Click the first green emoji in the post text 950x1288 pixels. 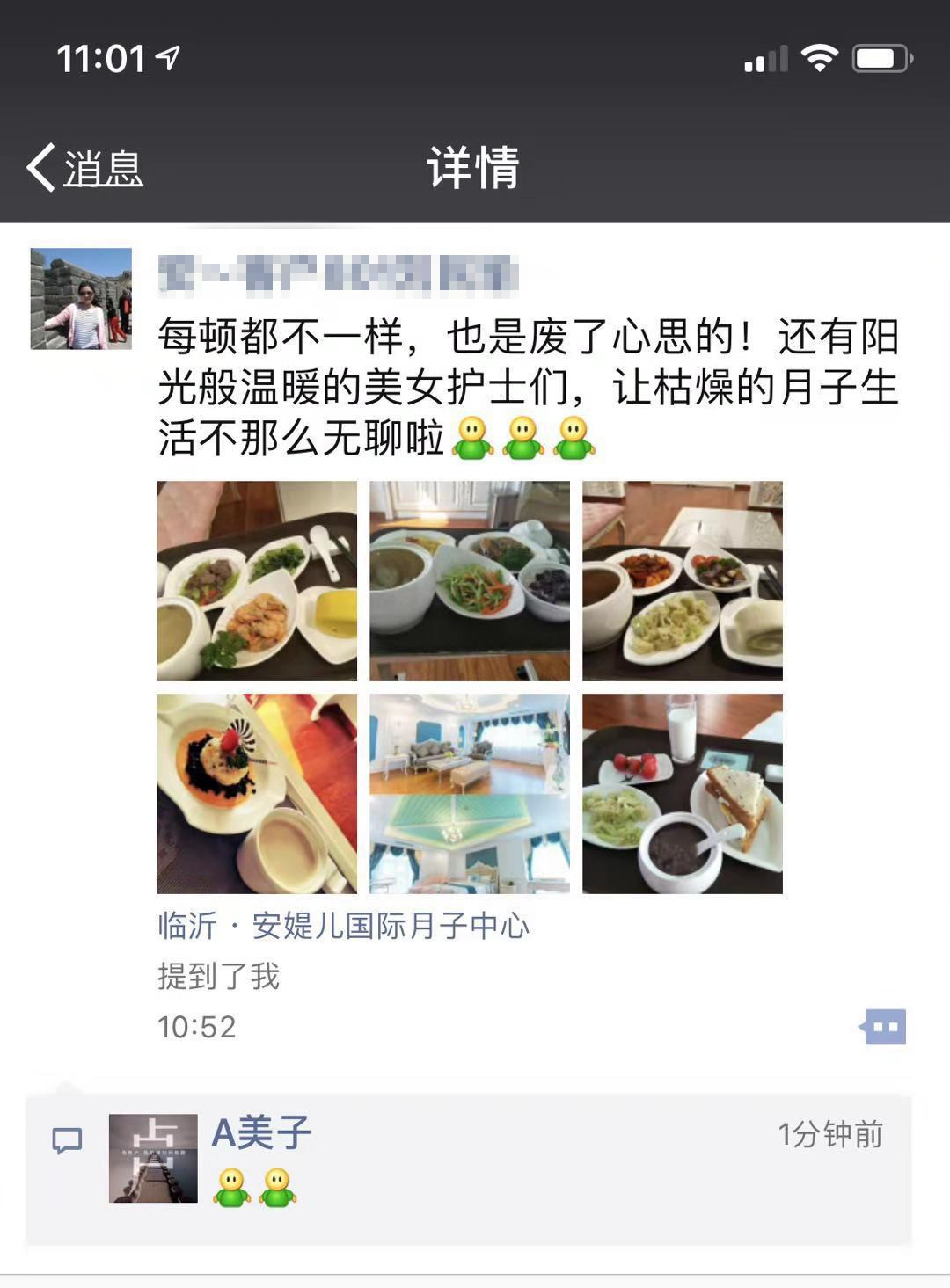pyautogui.click(x=472, y=438)
